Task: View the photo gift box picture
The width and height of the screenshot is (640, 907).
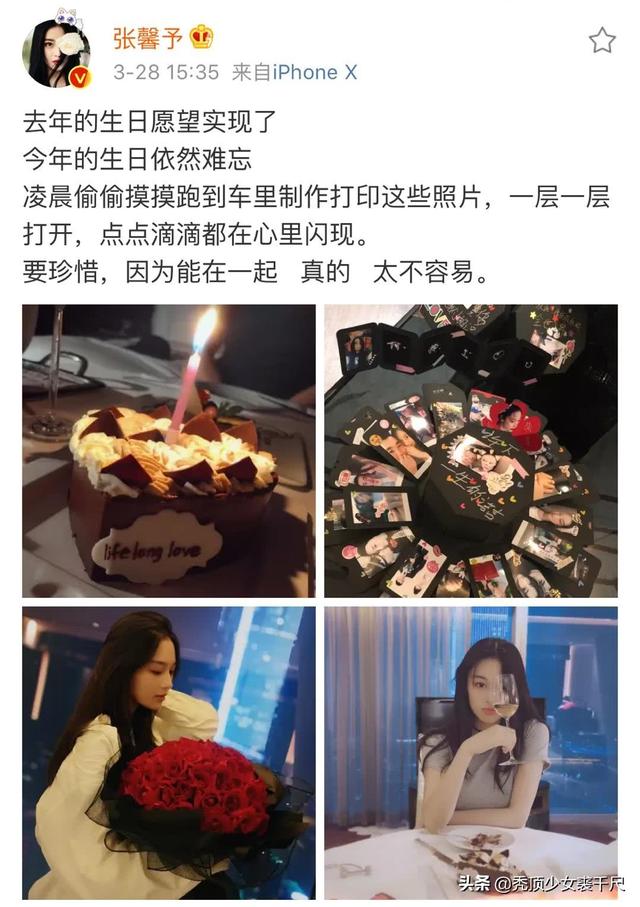Action: coord(470,451)
